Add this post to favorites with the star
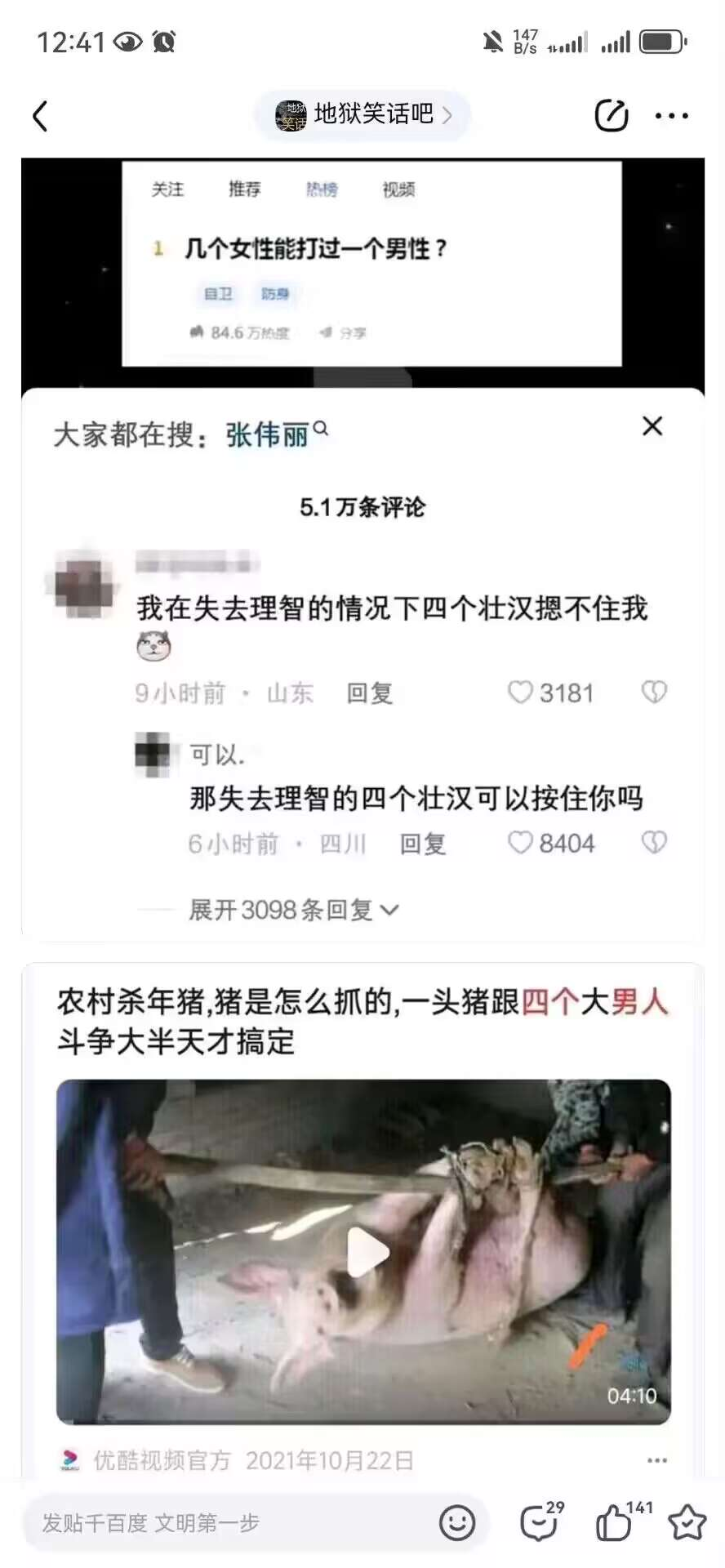This screenshot has width=725, height=1568. 687,1523
